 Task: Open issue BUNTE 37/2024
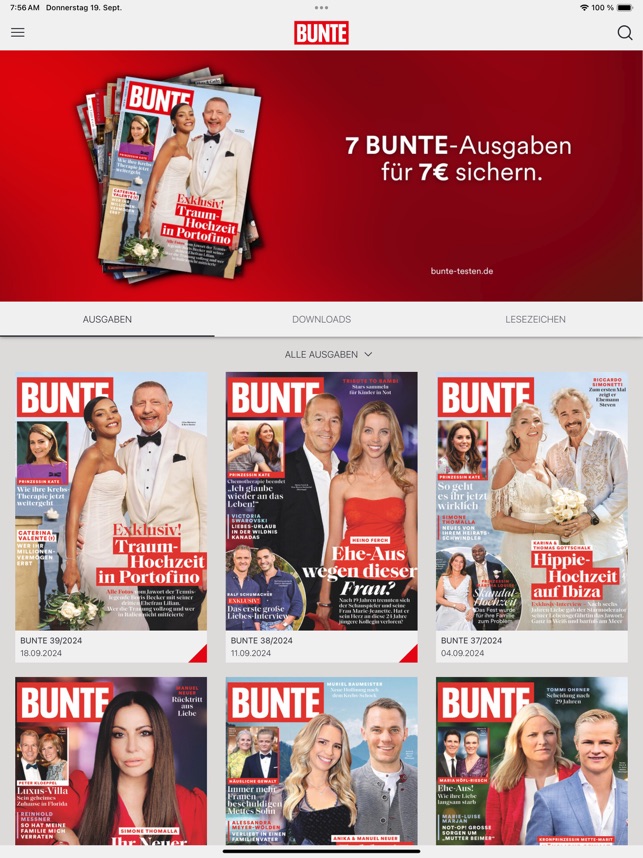(x=532, y=502)
